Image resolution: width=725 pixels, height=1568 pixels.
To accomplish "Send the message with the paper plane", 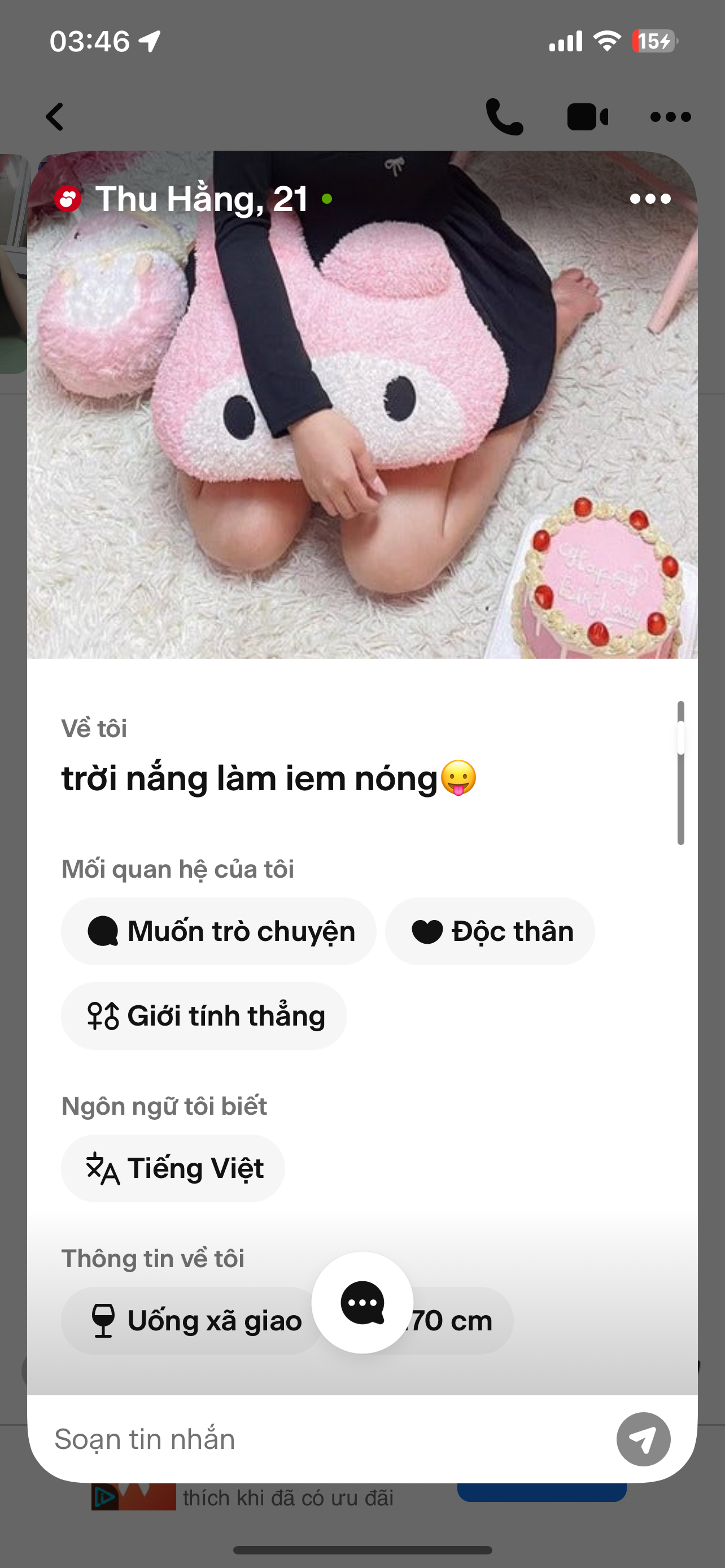I will pyautogui.click(x=643, y=1439).
